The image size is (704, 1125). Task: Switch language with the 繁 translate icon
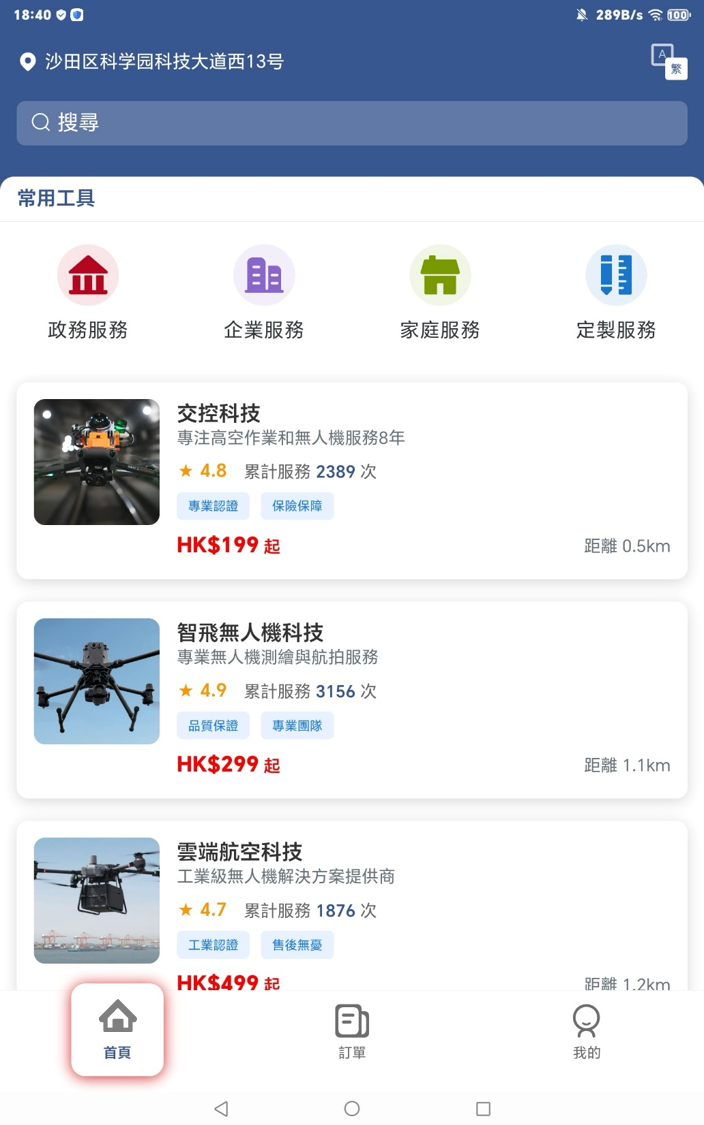pyautogui.click(x=667, y=60)
